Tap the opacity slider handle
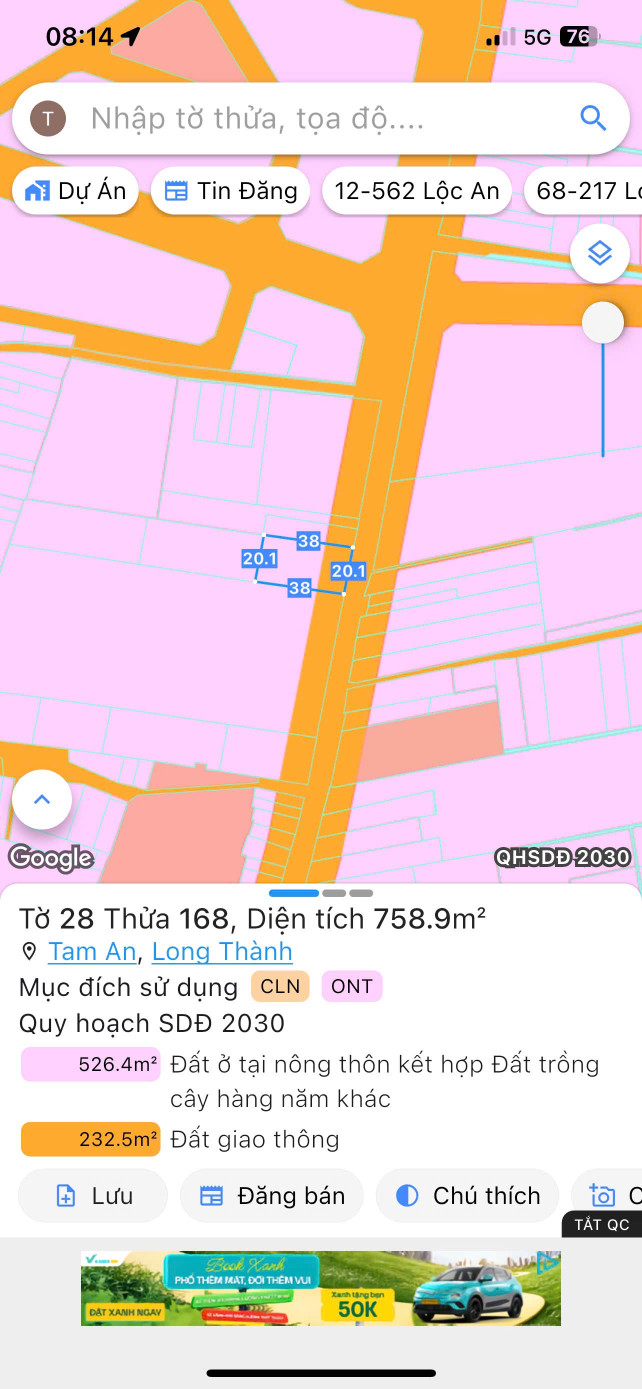Screen dimensions: 642x1389 coord(603,322)
